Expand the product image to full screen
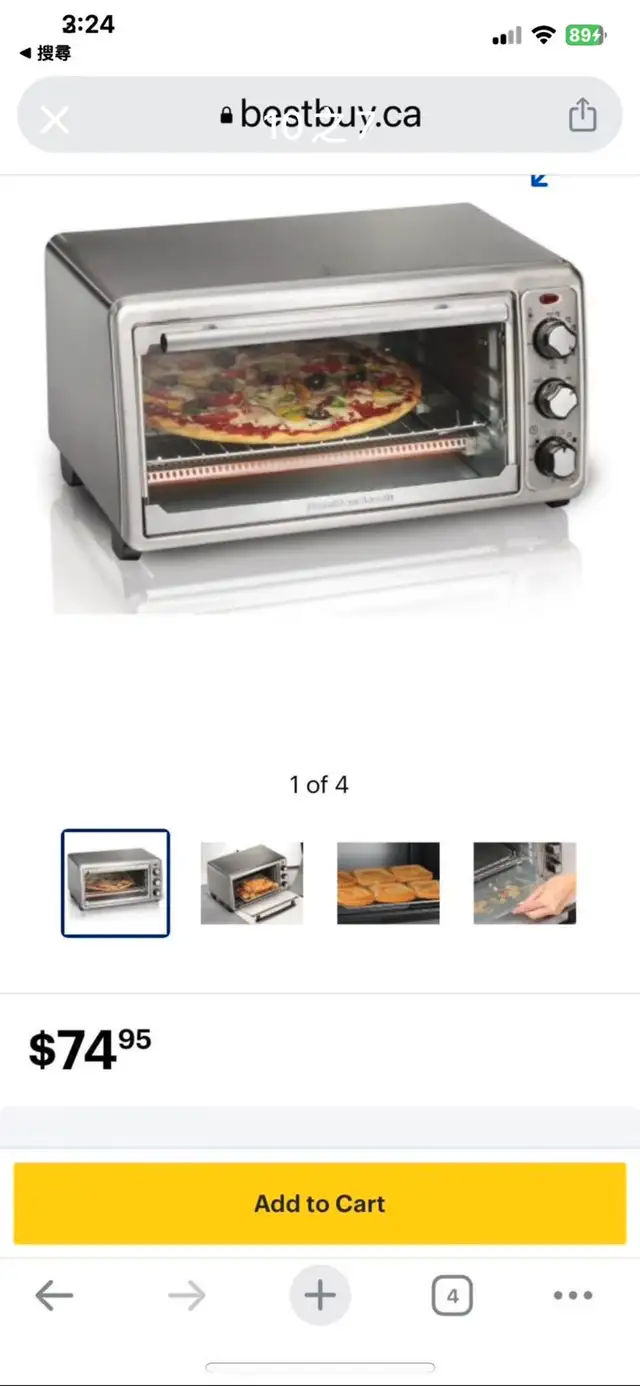 (x=540, y=180)
